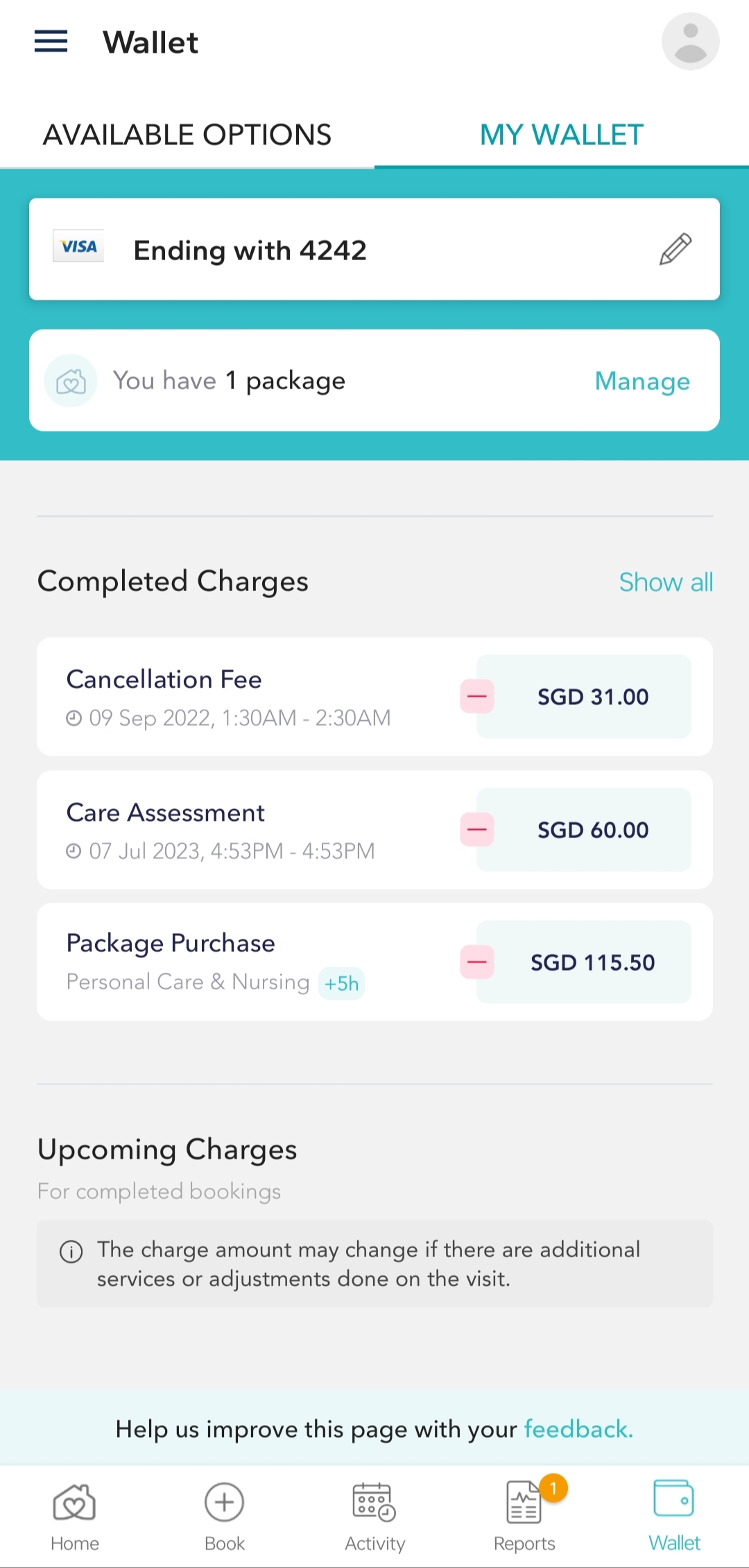Viewport: 749px width, 1568px height.
Task: Open the hamburger navigation menu
Action: pos(49,42)
